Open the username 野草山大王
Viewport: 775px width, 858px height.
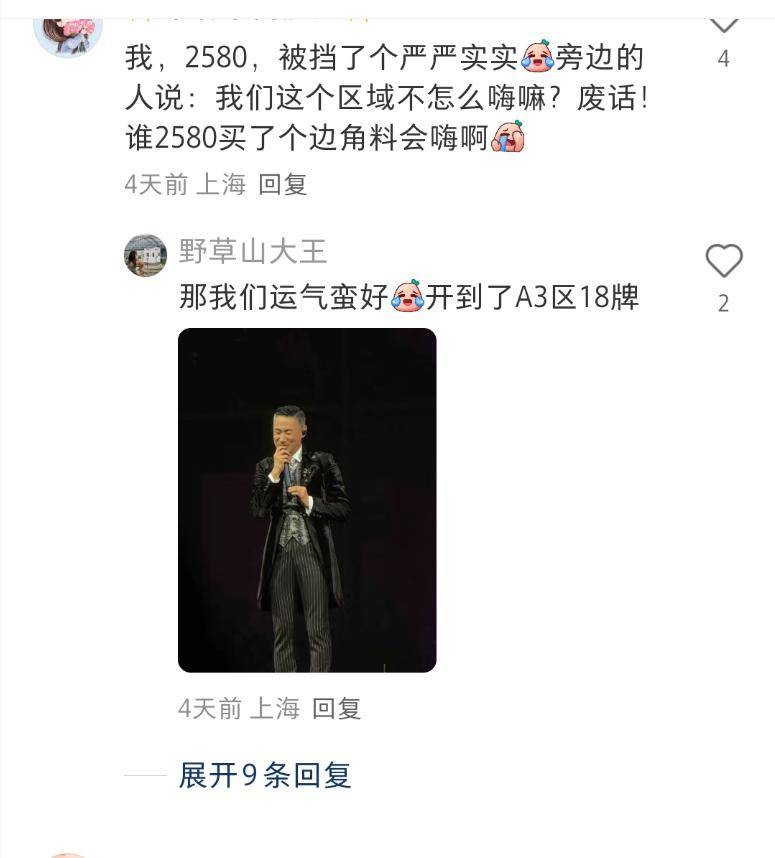click(x=253, y=251)
